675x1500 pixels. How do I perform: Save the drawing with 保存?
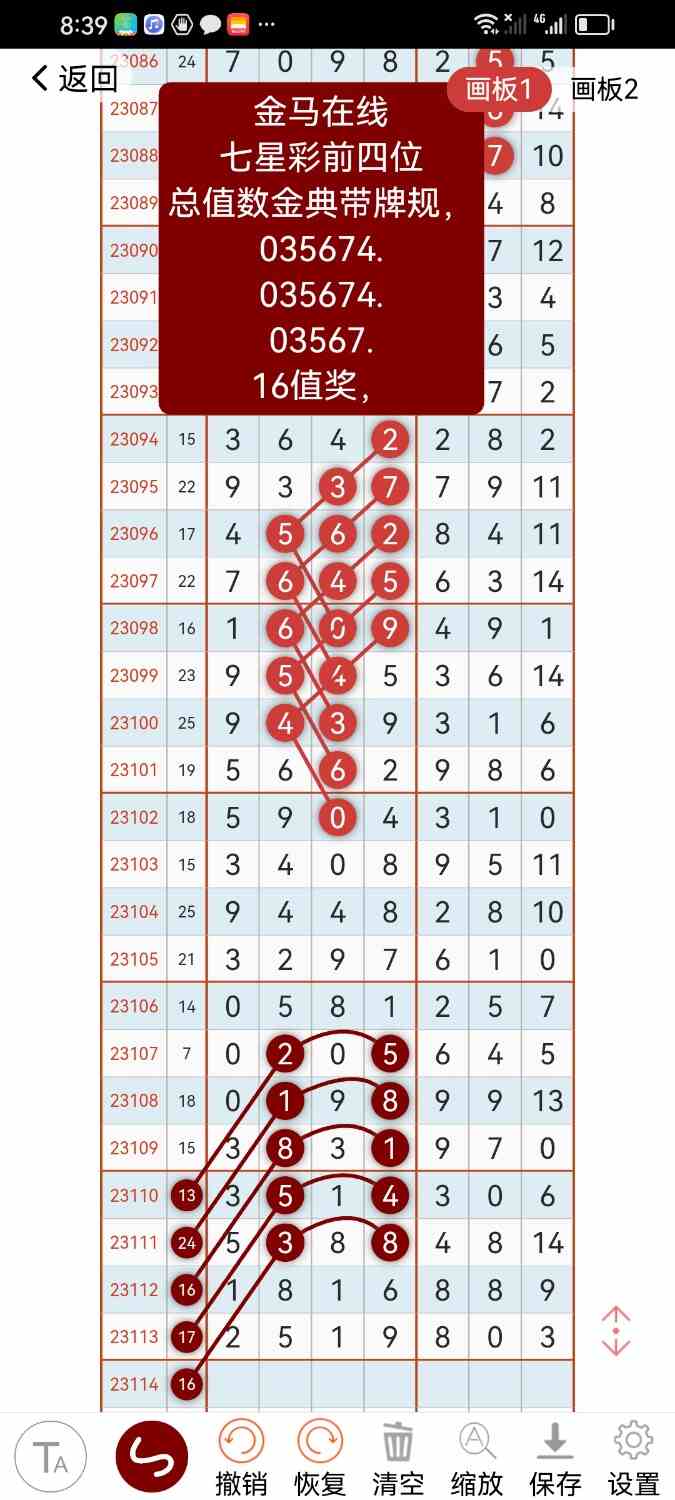(x=555, y=1458)
